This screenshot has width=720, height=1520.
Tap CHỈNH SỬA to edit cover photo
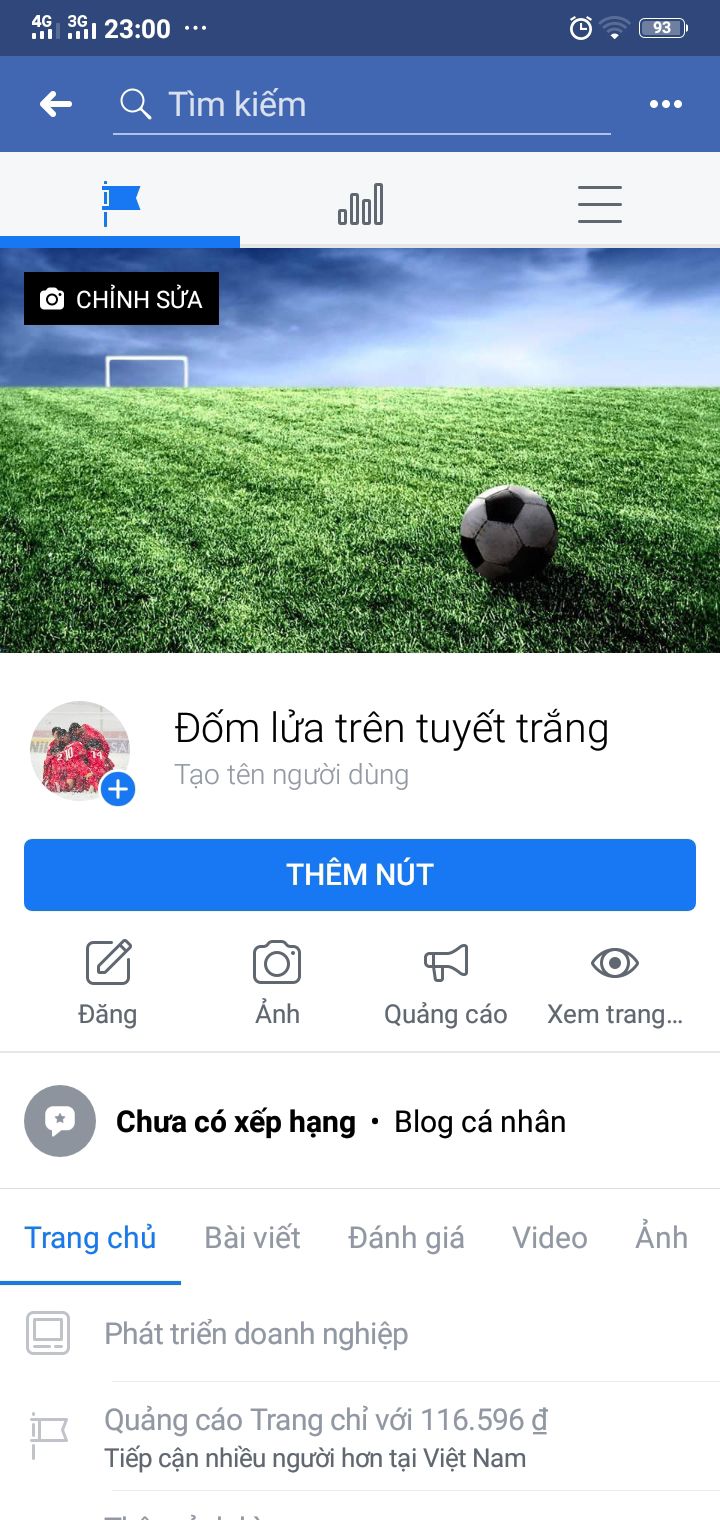tap(121, 299)
